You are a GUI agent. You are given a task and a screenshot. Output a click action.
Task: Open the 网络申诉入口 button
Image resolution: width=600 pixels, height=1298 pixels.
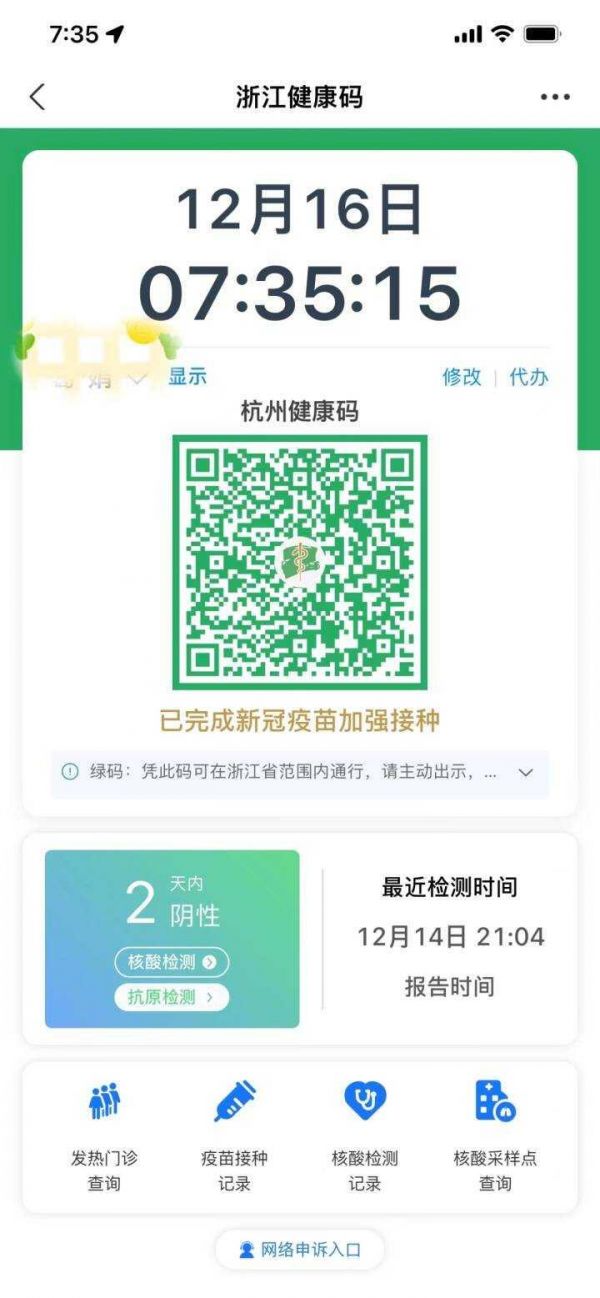point(300,1250)
